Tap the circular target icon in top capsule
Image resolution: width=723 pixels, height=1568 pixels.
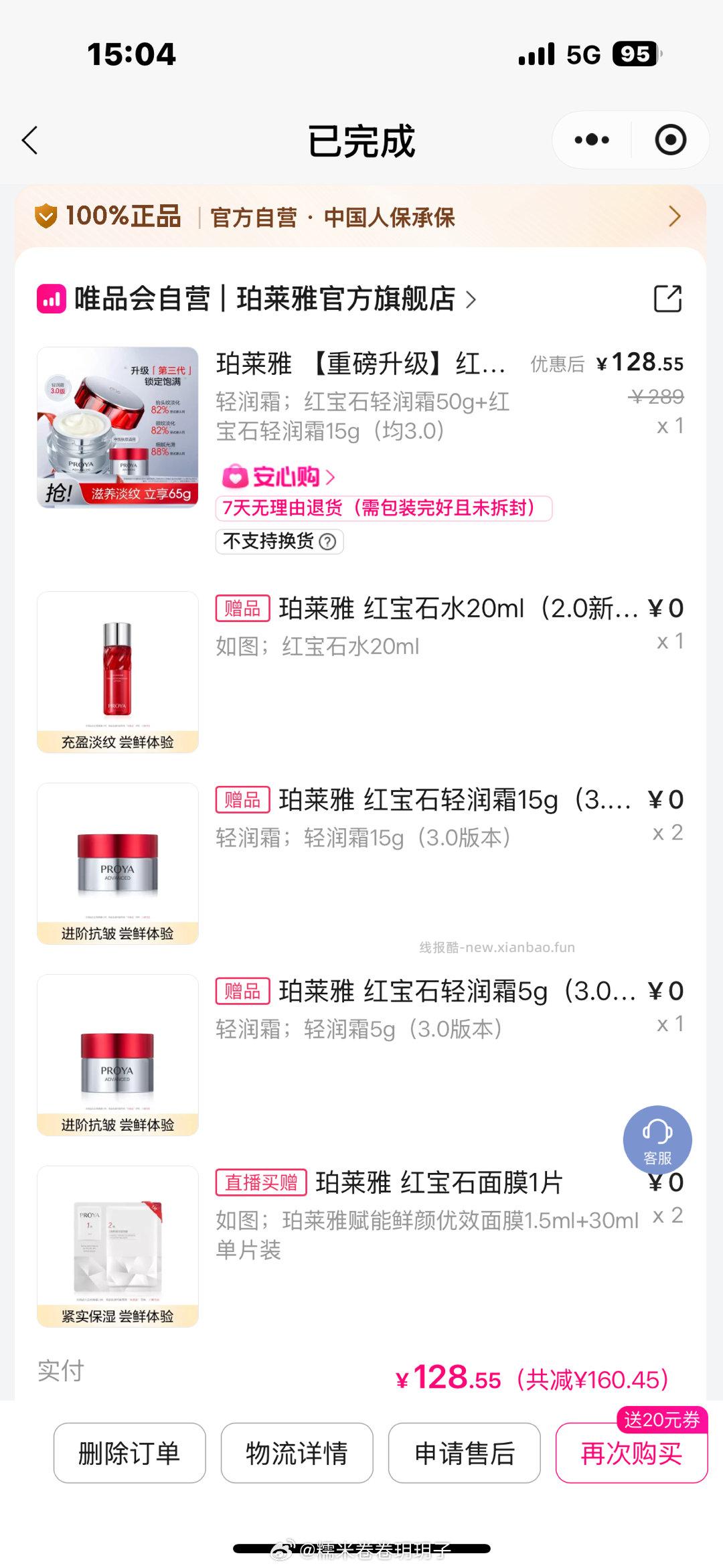(671, 139)
